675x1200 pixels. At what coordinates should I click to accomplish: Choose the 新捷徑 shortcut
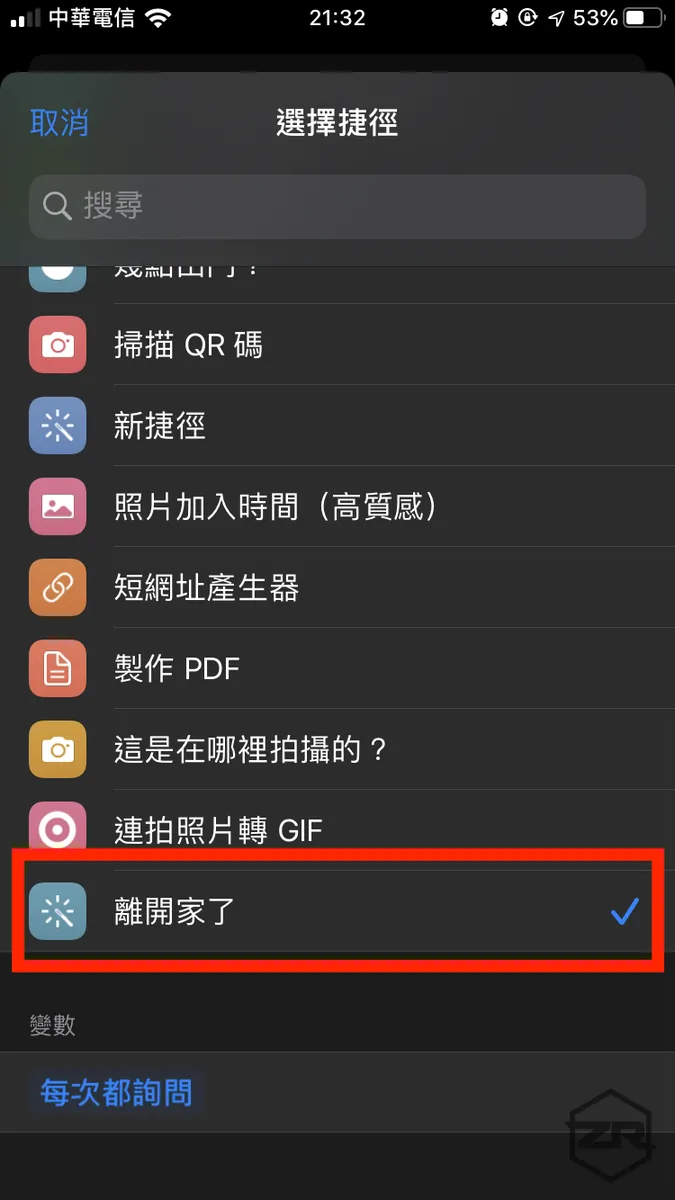click(160, 427)
